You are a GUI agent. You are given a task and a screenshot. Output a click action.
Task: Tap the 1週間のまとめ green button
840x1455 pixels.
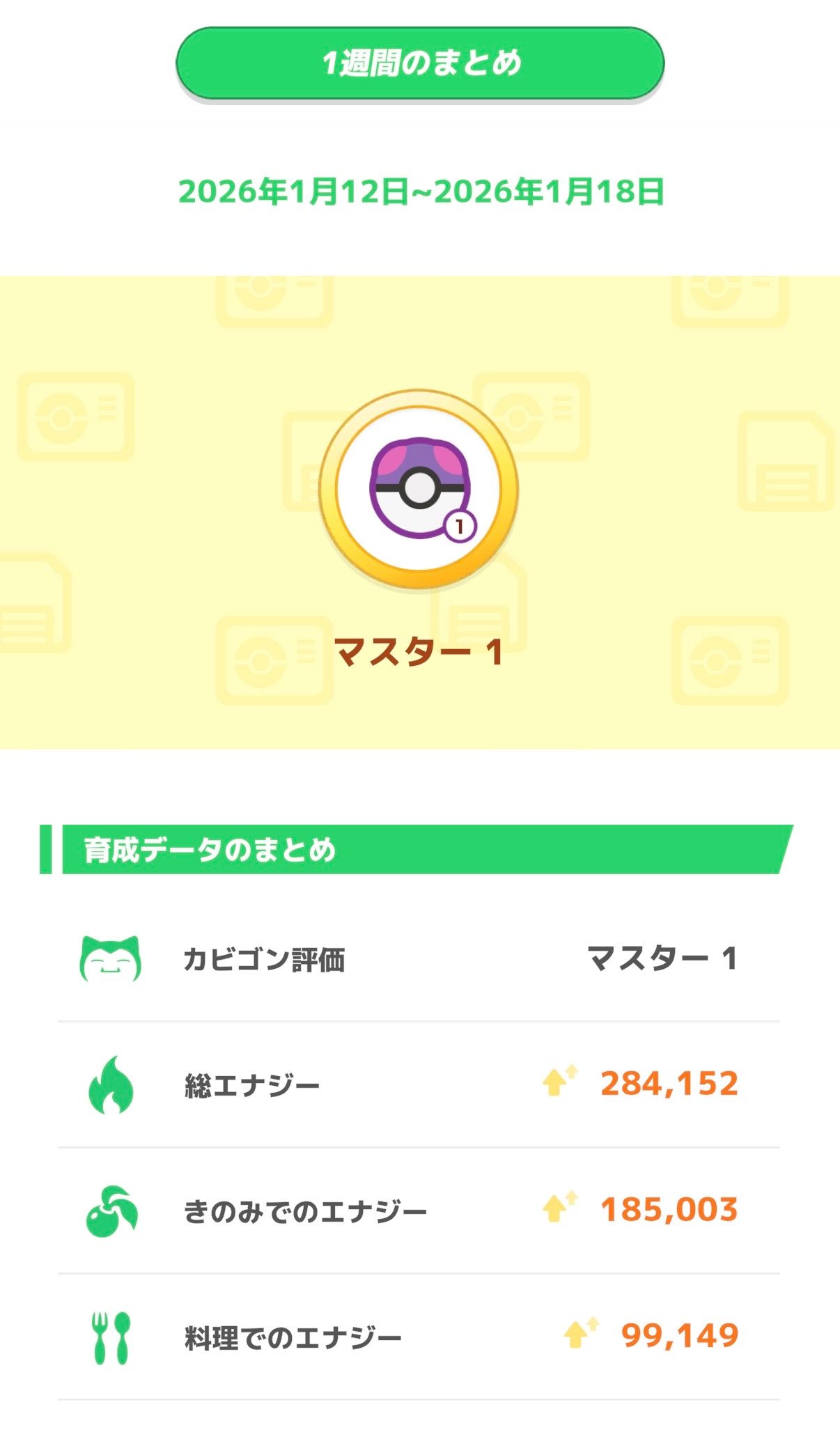[420, 63]
